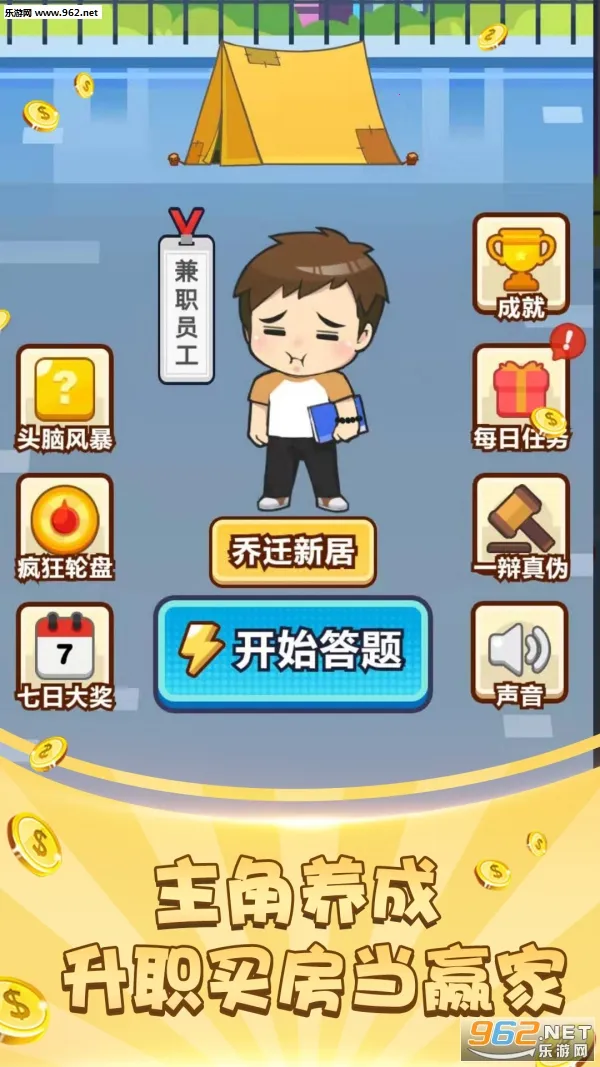
Task: Spin the 疯狂轮盘 crazy wheel
Action: (x=65, y=527)
